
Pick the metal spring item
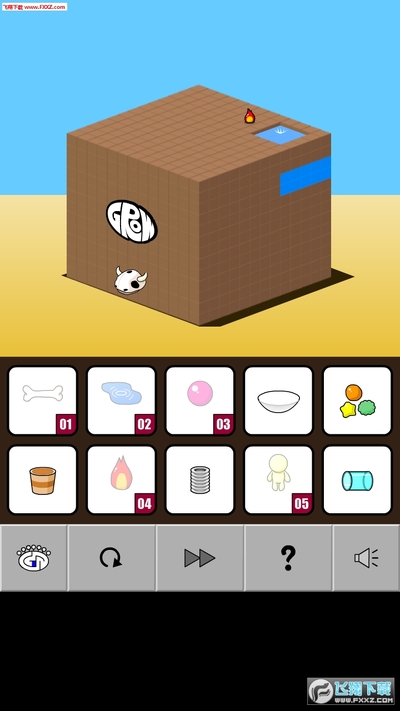[200, 480]
